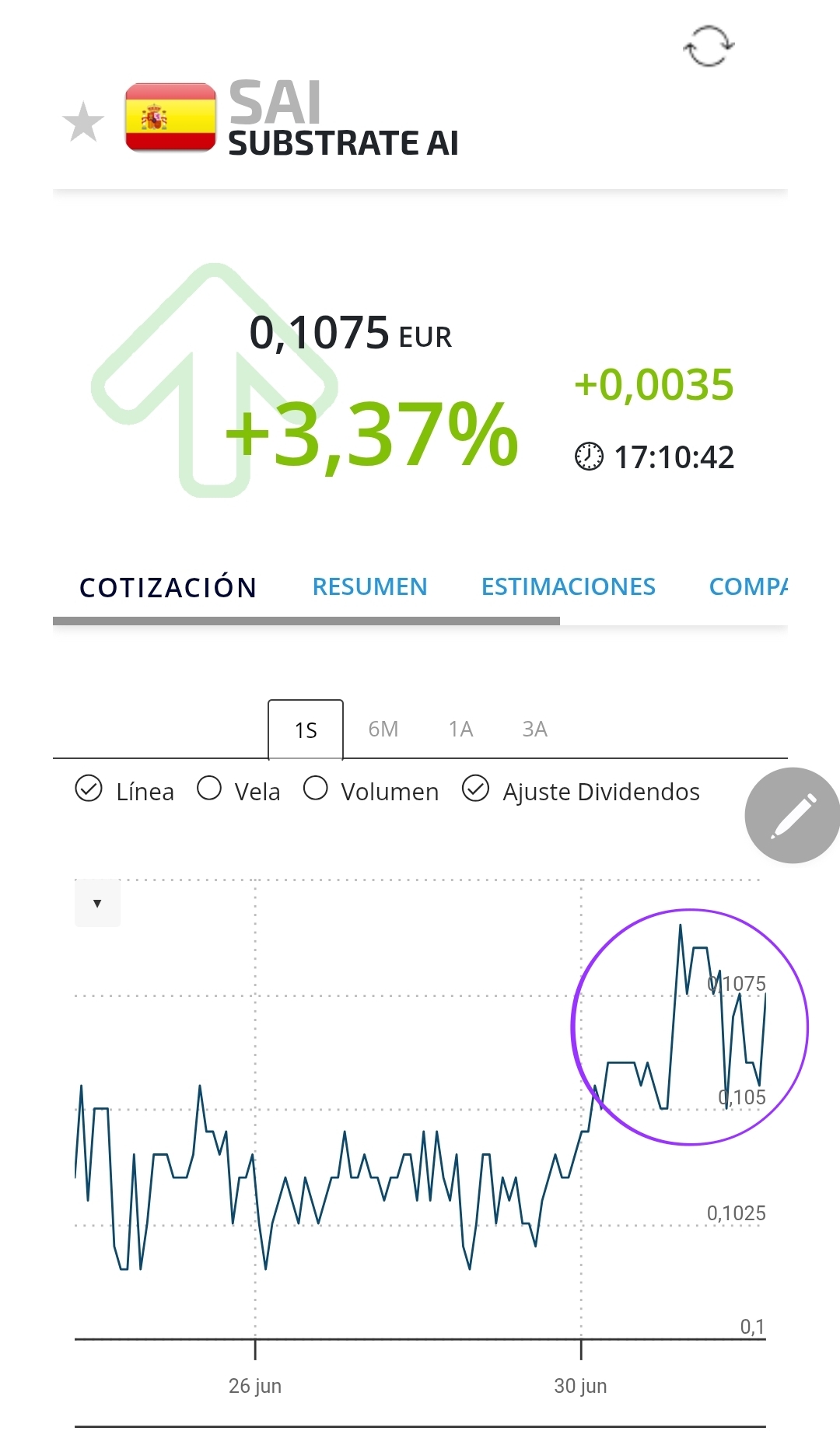Tap the pencil edit floating button
This screenshot has height=1431, width=840.
[x=792, y=815]
